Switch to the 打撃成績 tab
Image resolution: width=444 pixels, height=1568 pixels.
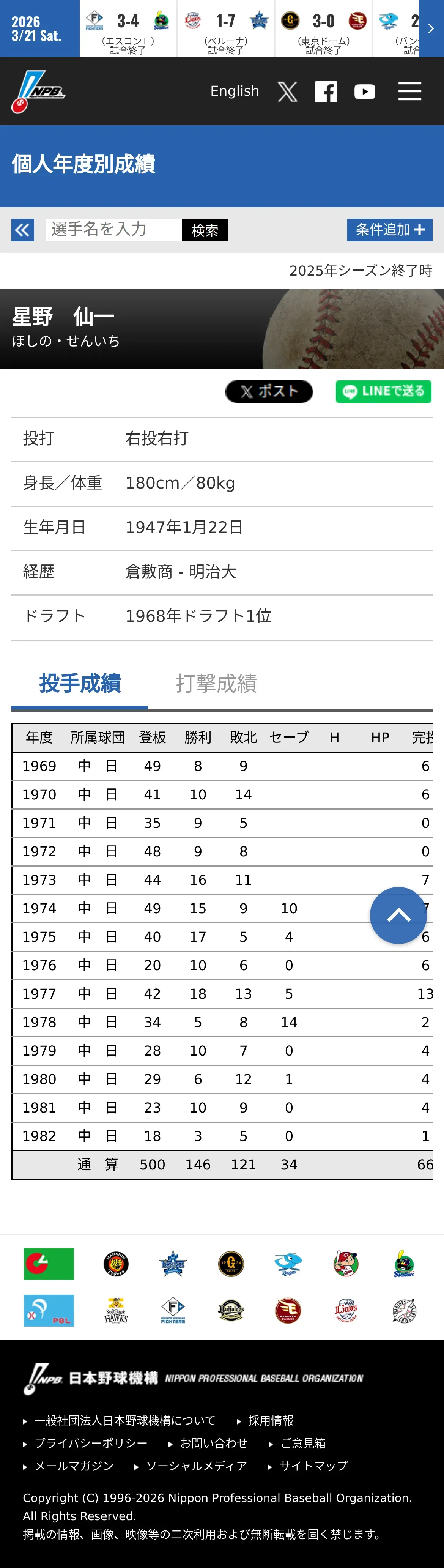(x=217, y=684)
